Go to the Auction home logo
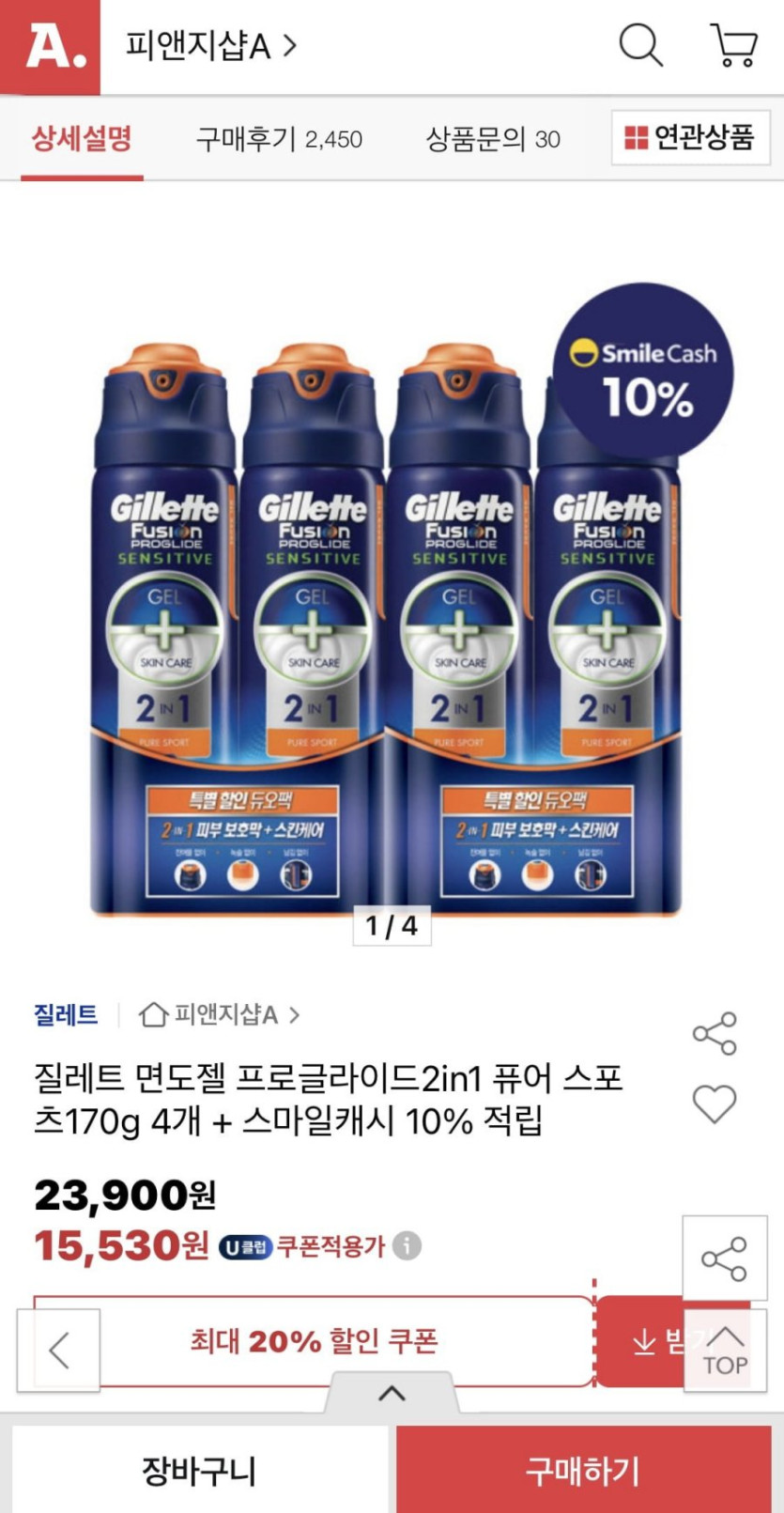Viewport: 784px width, 1513px height. (51, 47)
